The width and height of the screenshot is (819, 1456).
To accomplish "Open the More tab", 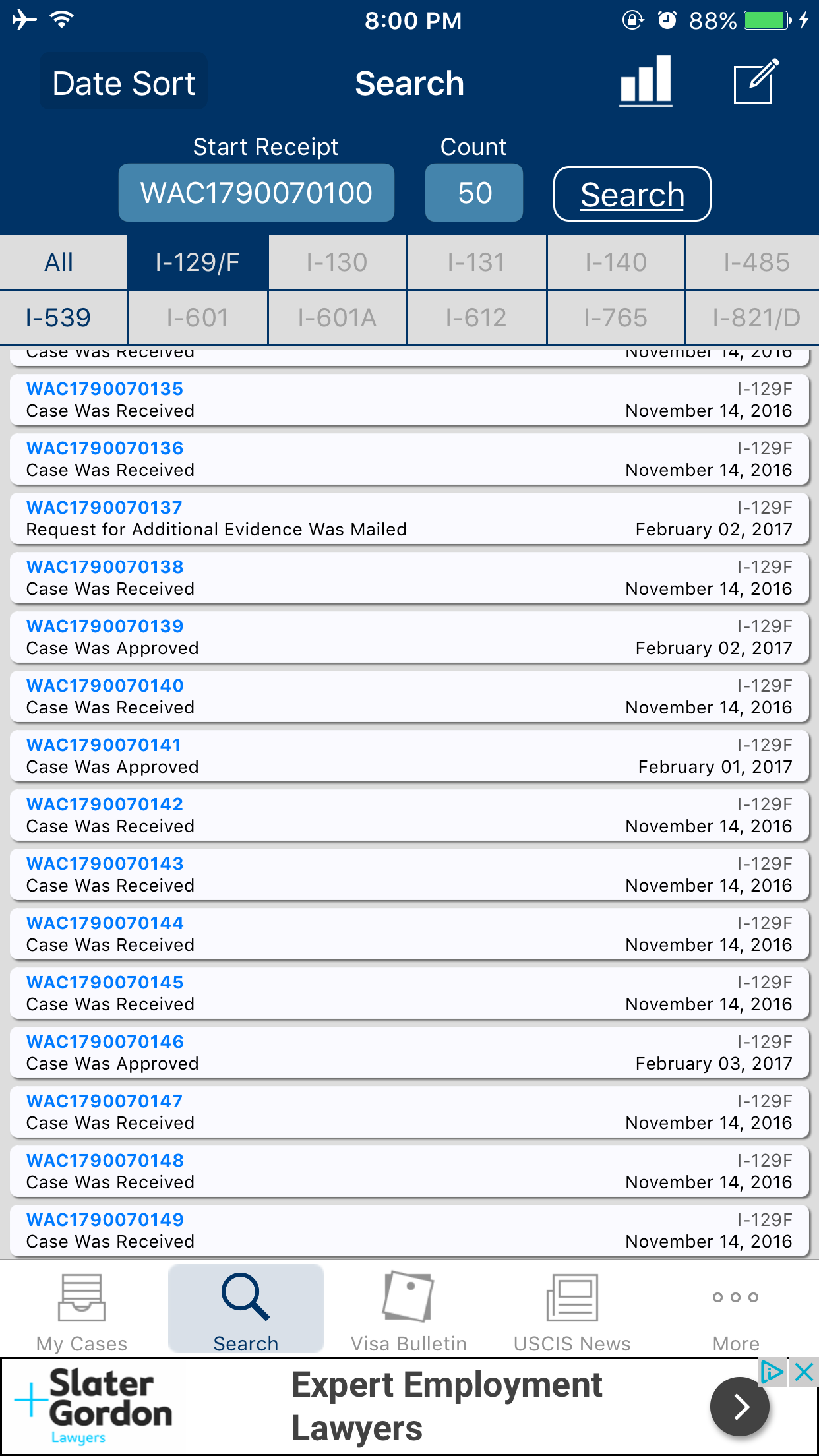I will pos(736,1310).
